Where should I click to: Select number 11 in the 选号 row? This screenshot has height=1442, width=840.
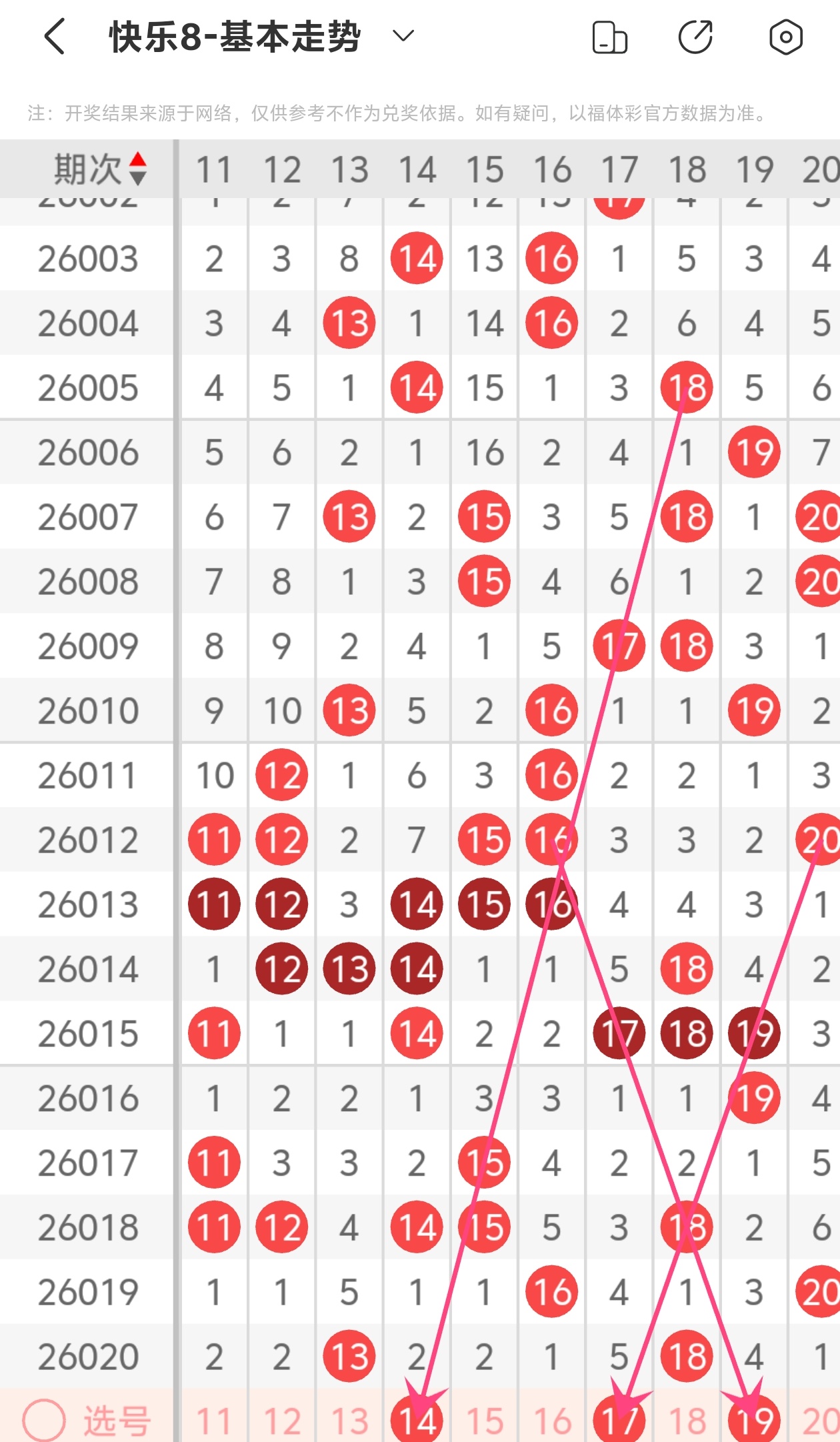214,1421
